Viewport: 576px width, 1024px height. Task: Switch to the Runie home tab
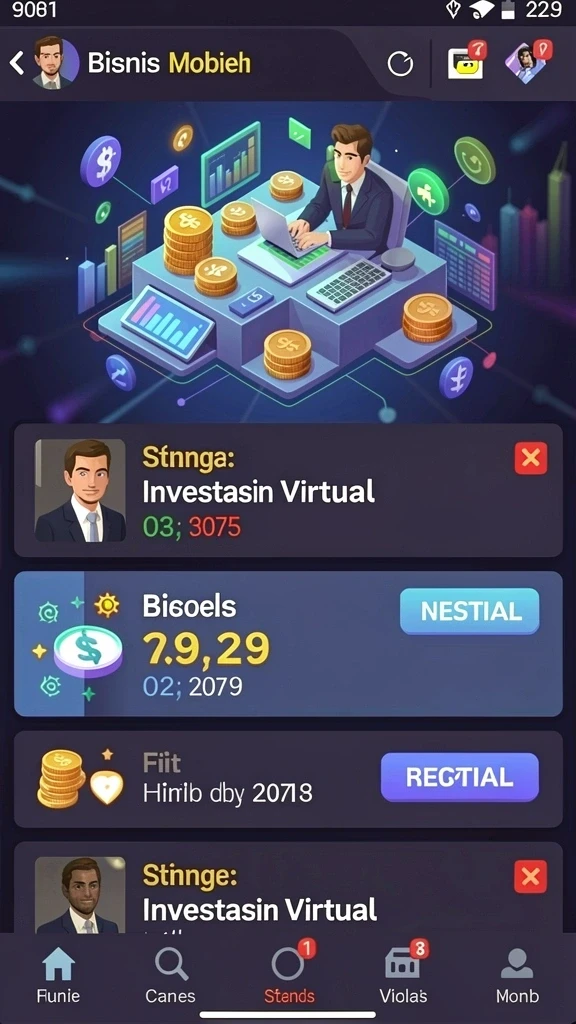click(59, 976)
